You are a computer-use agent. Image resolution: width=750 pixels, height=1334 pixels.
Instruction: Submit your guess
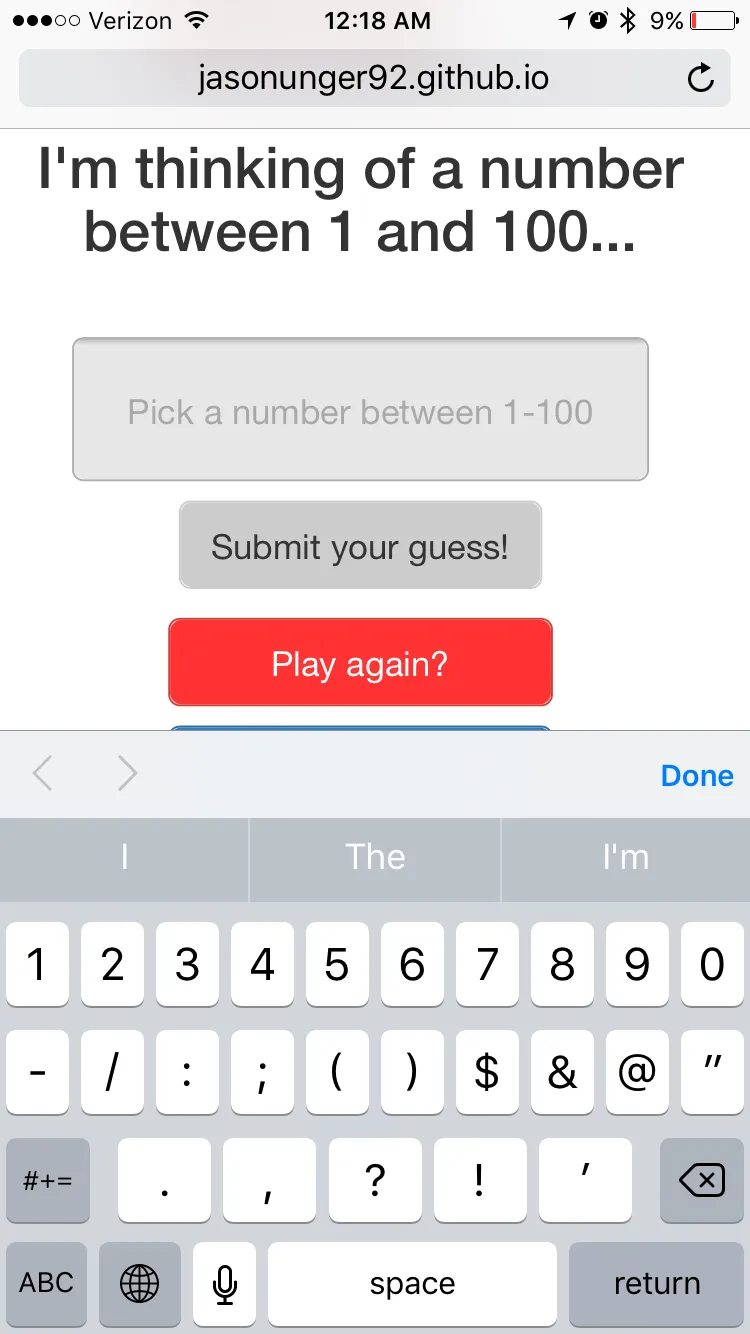(360, 546)
